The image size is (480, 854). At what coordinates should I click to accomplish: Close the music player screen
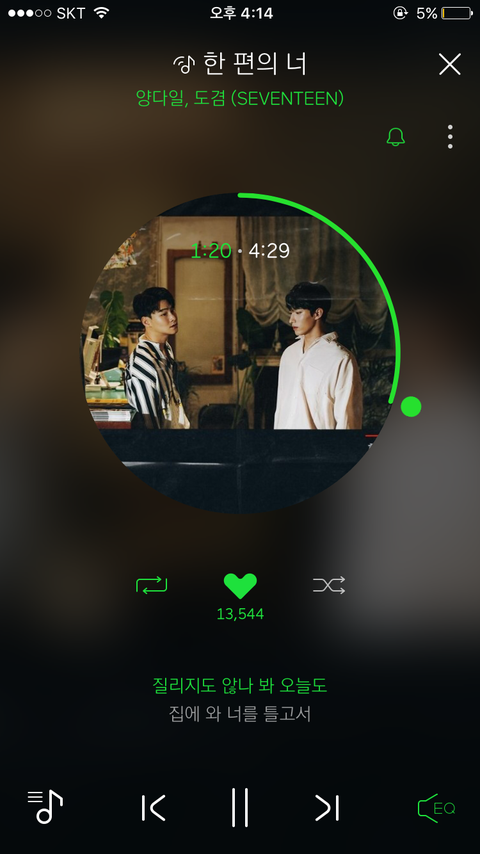pyautogui.click(x=449, y=64)
